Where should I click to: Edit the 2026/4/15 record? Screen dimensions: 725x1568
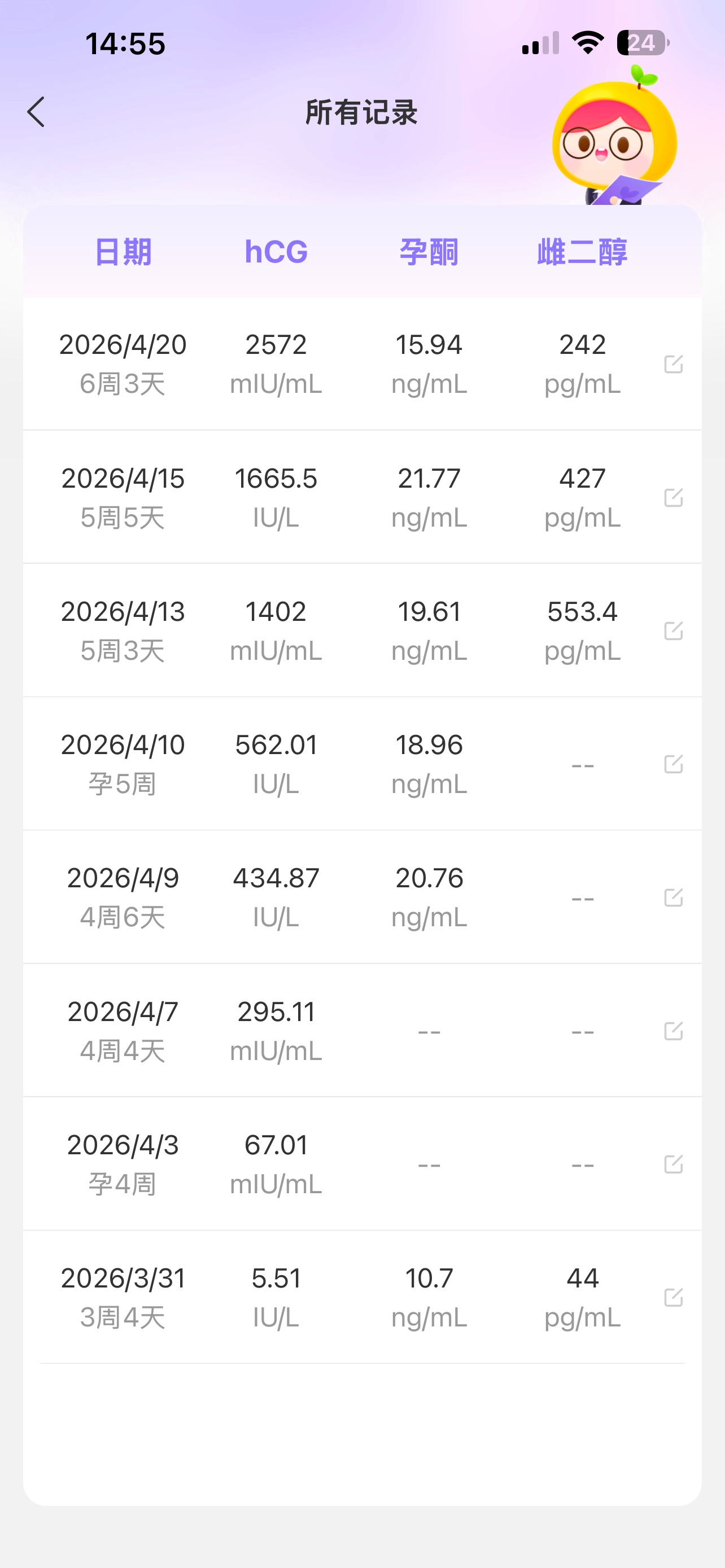click(673, 497)
